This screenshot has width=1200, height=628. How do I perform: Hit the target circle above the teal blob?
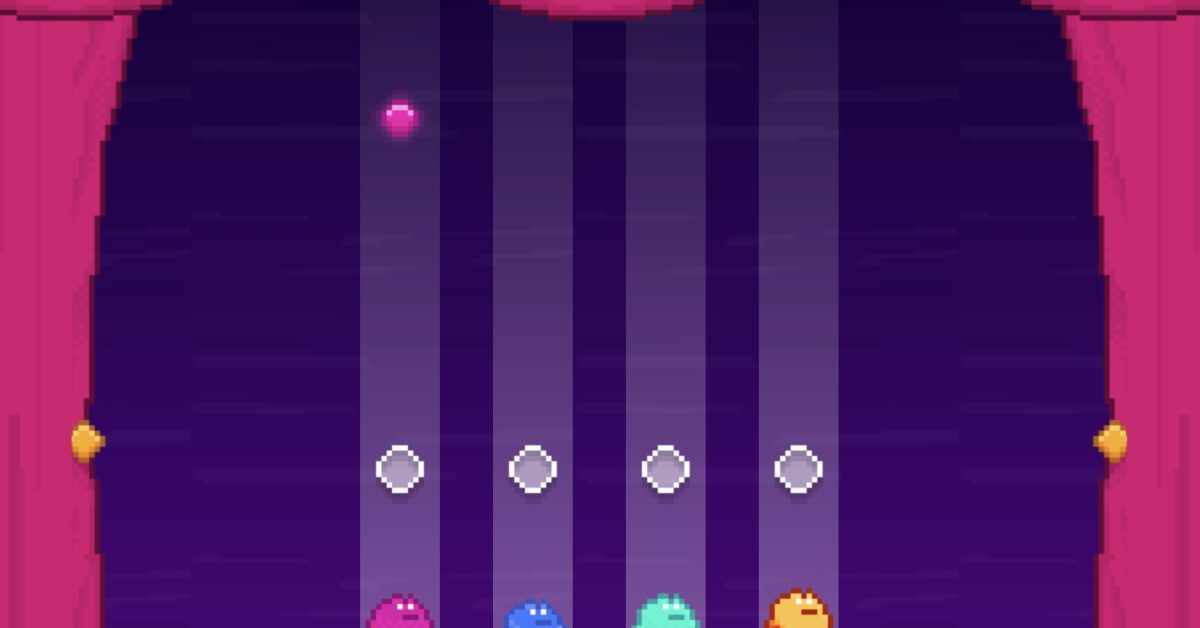pos(665,468)
